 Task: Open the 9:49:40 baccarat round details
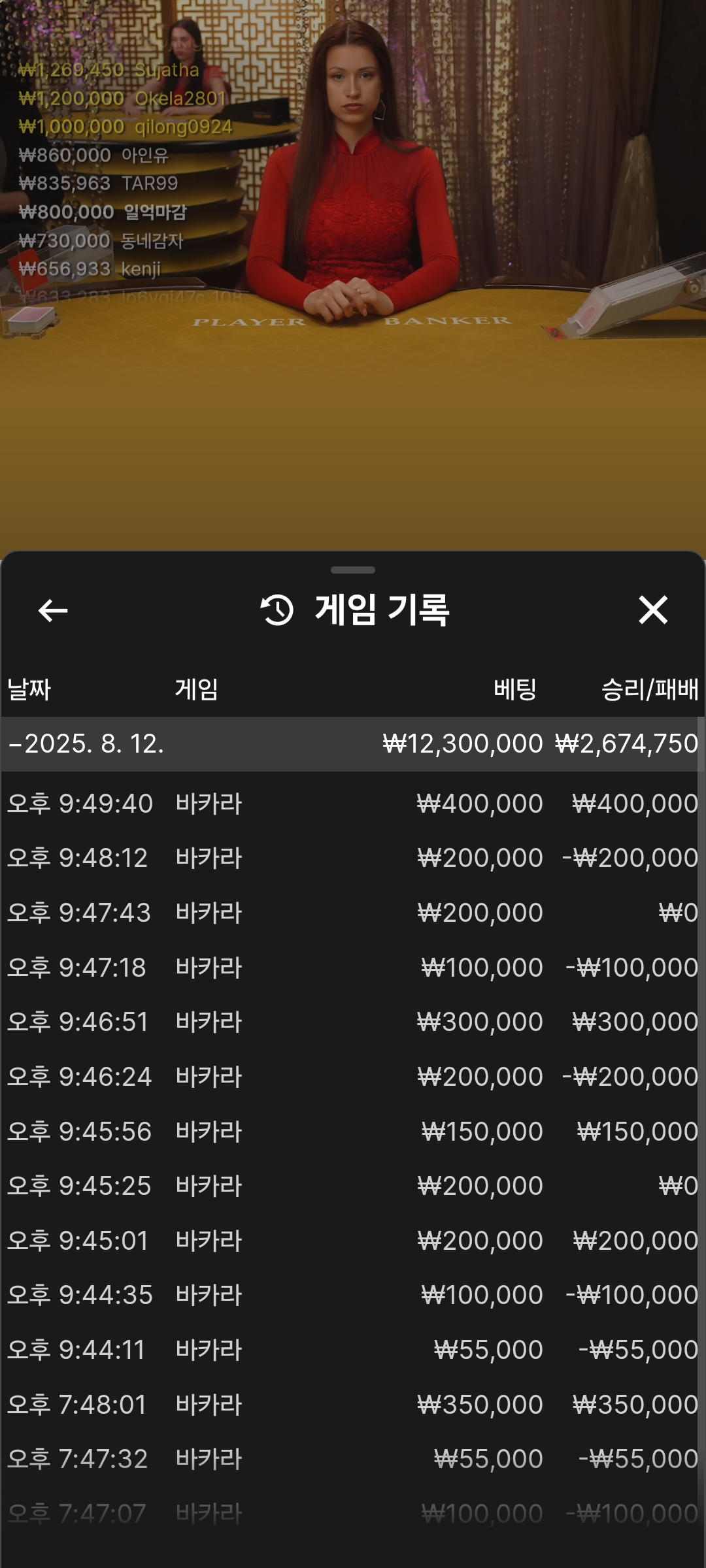[x=352, y=804]
